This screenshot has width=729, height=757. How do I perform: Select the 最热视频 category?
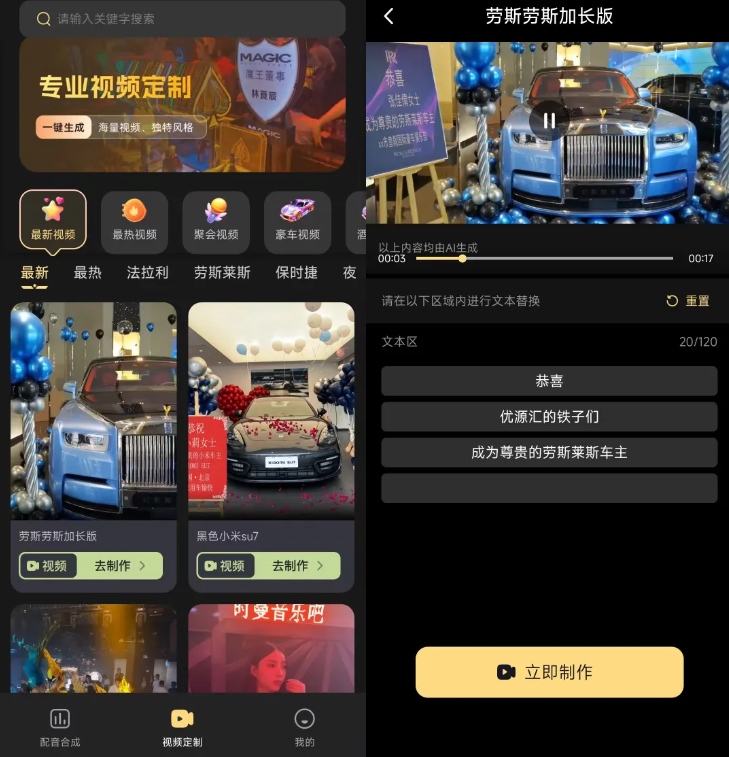[x=134, y=219]
